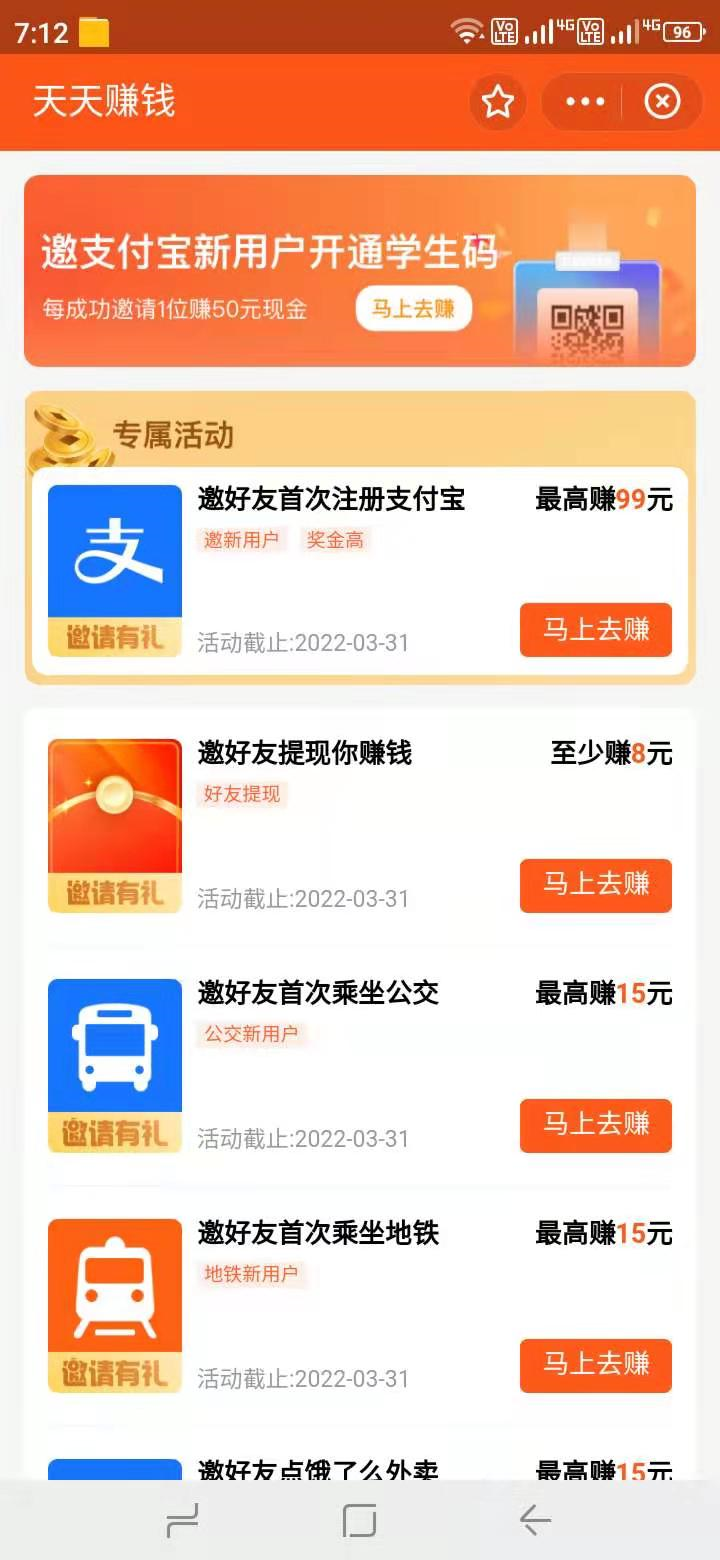This screenshot has height=1560, width=720.
Task: Open the 邀好友点饿了么外卖 activity row
Action: click(x=318, y=1468)
